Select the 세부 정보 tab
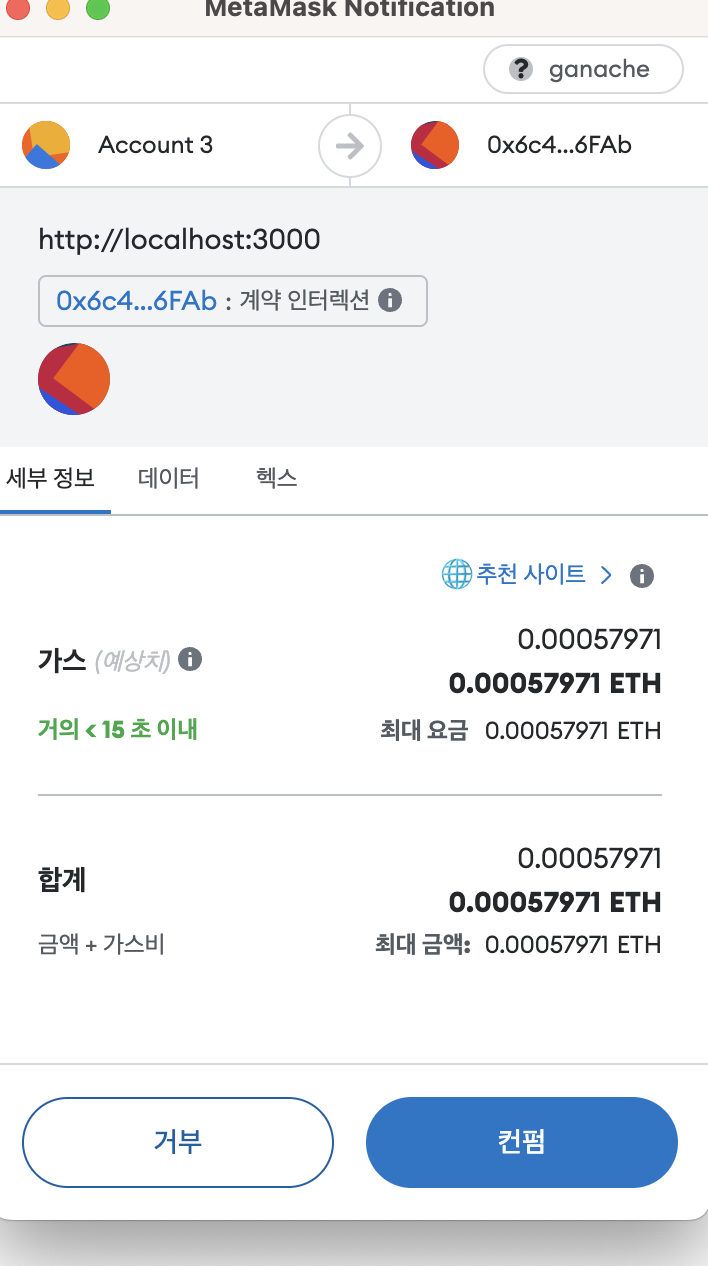The width and height of the screenshot is (708, 1266). pos(50,478)
